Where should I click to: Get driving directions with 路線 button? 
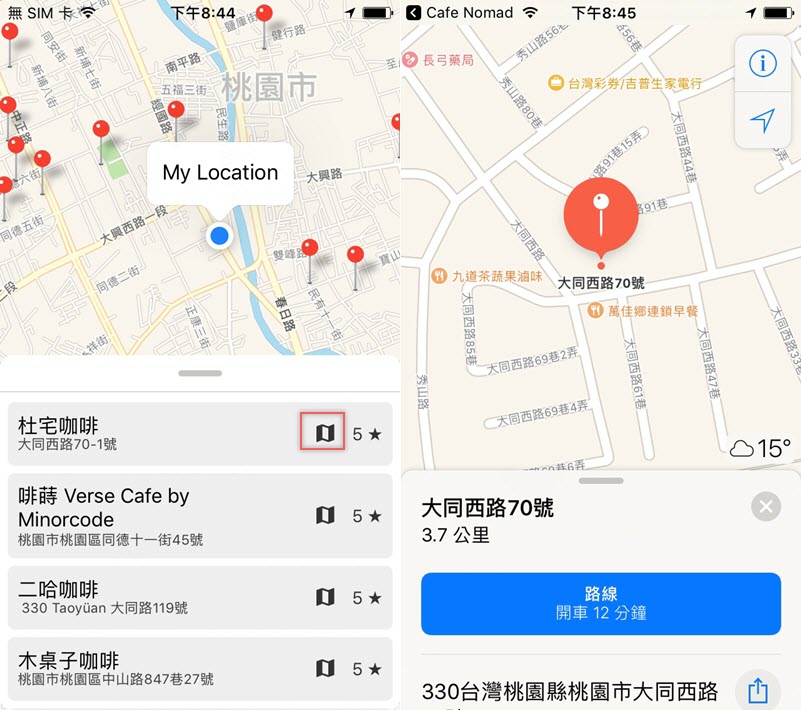600,603
